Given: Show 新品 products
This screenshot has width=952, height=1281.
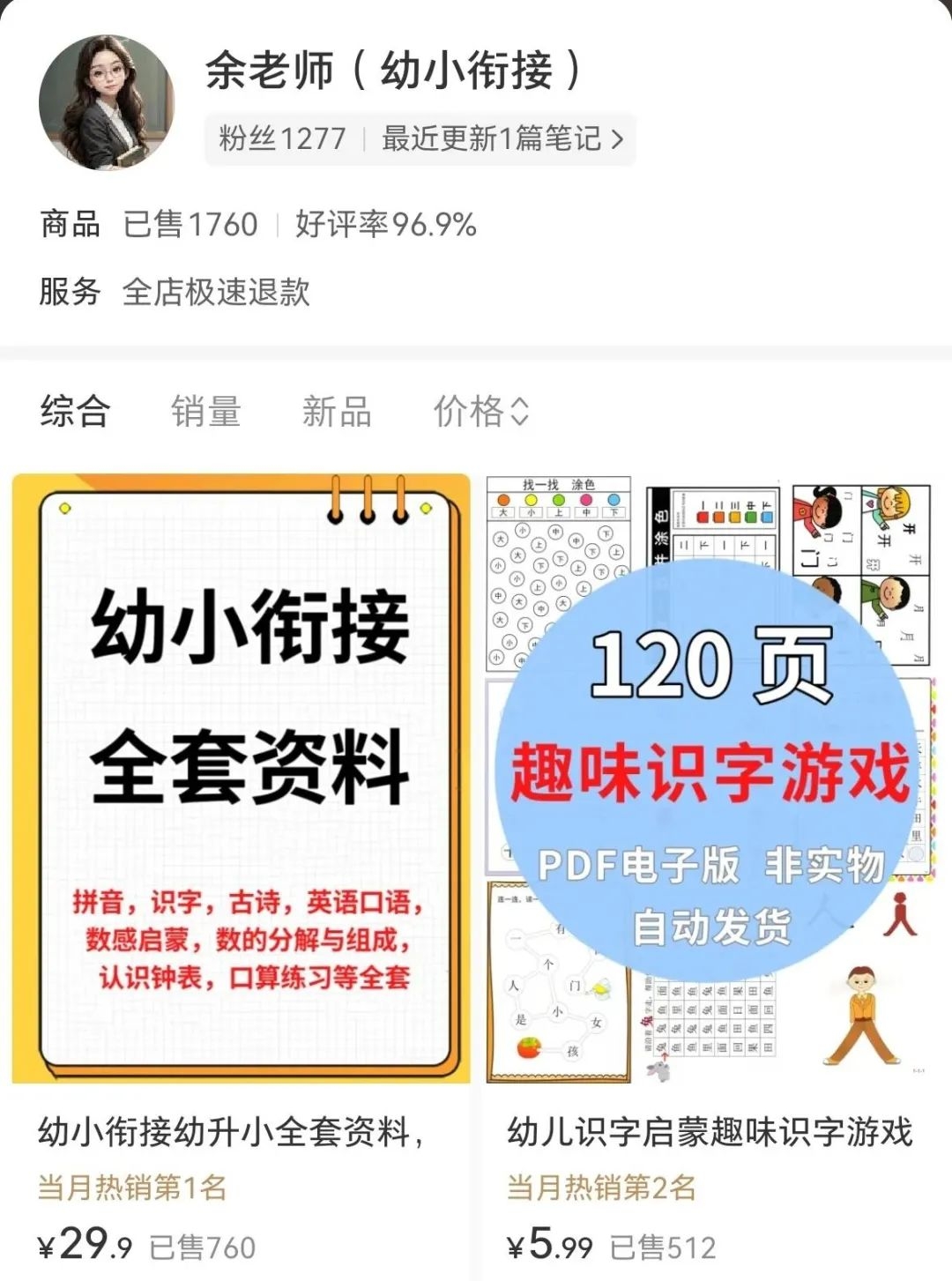Looking at the screenshot, I should (x=336, y=412).
